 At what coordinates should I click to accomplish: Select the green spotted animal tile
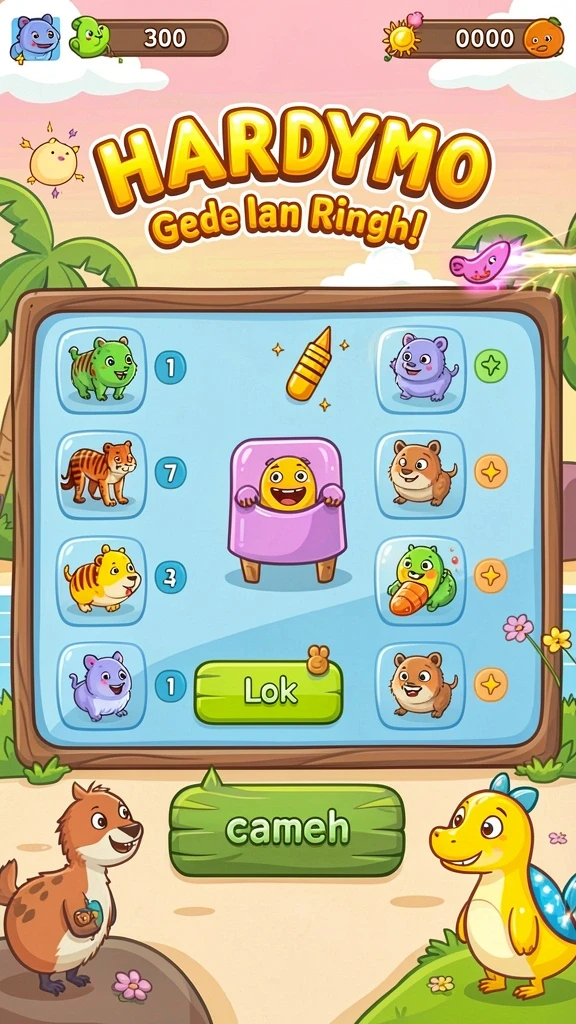point(101,370)
